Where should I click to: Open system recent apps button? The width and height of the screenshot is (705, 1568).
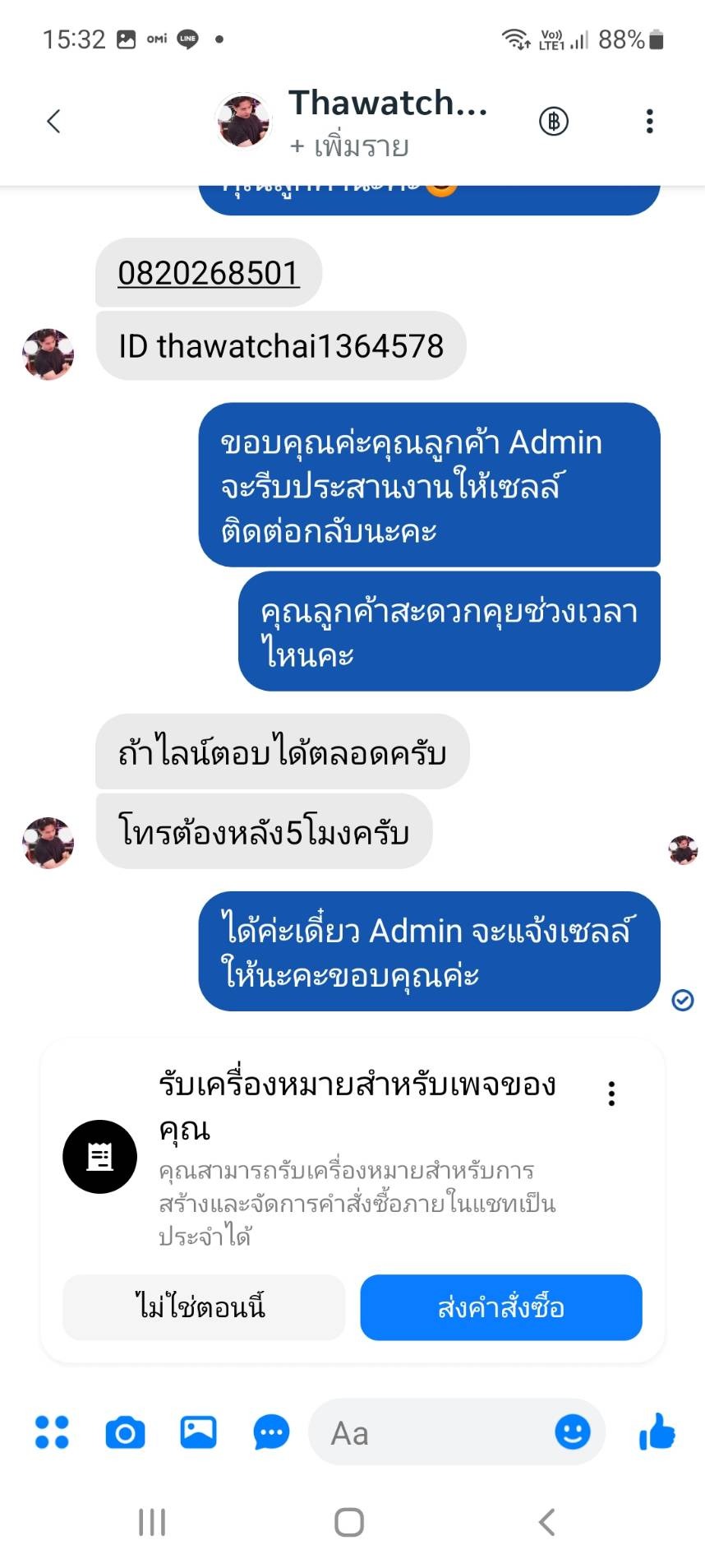coord(152,1522)
